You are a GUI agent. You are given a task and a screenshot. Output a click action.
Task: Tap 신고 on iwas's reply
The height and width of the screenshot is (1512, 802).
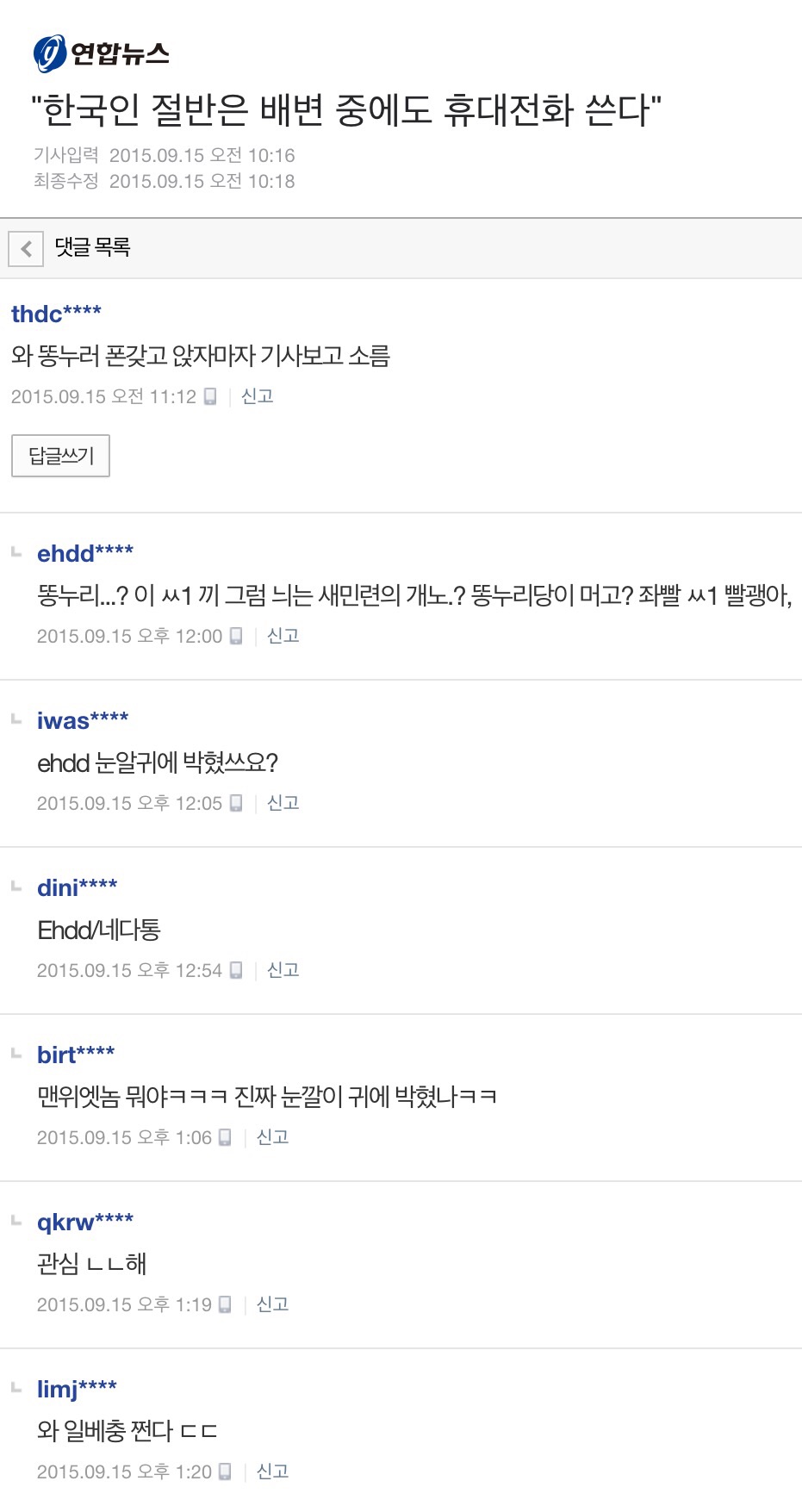tap(283, 803)
